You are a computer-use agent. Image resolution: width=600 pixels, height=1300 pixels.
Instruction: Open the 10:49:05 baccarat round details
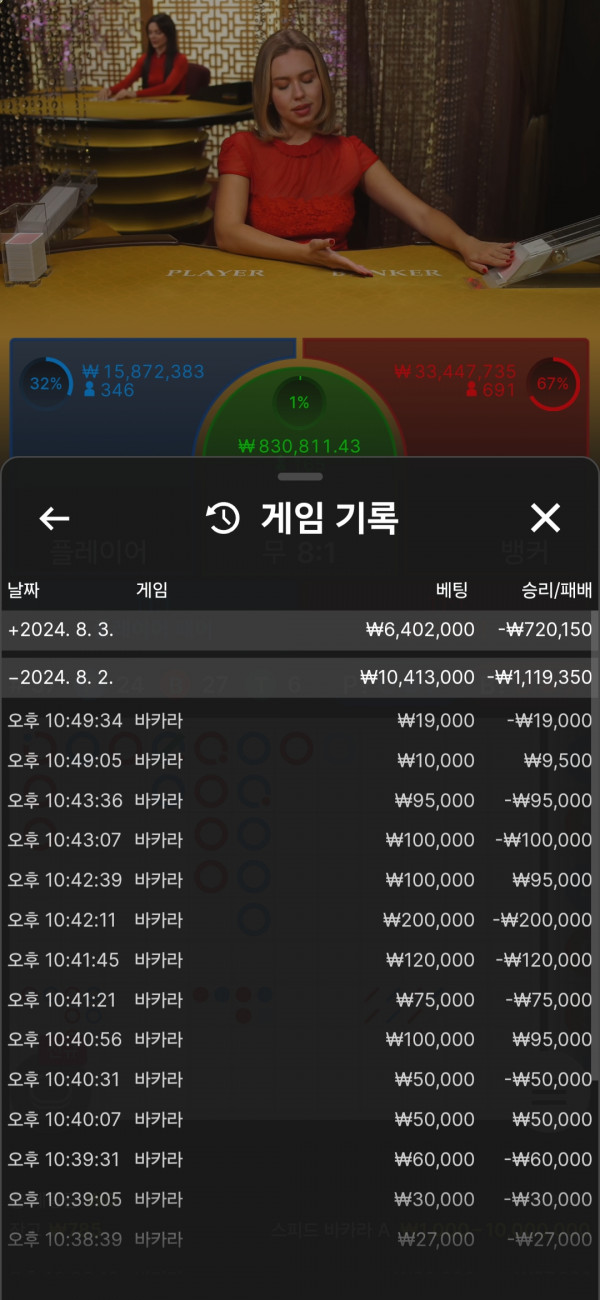point(299,760)
